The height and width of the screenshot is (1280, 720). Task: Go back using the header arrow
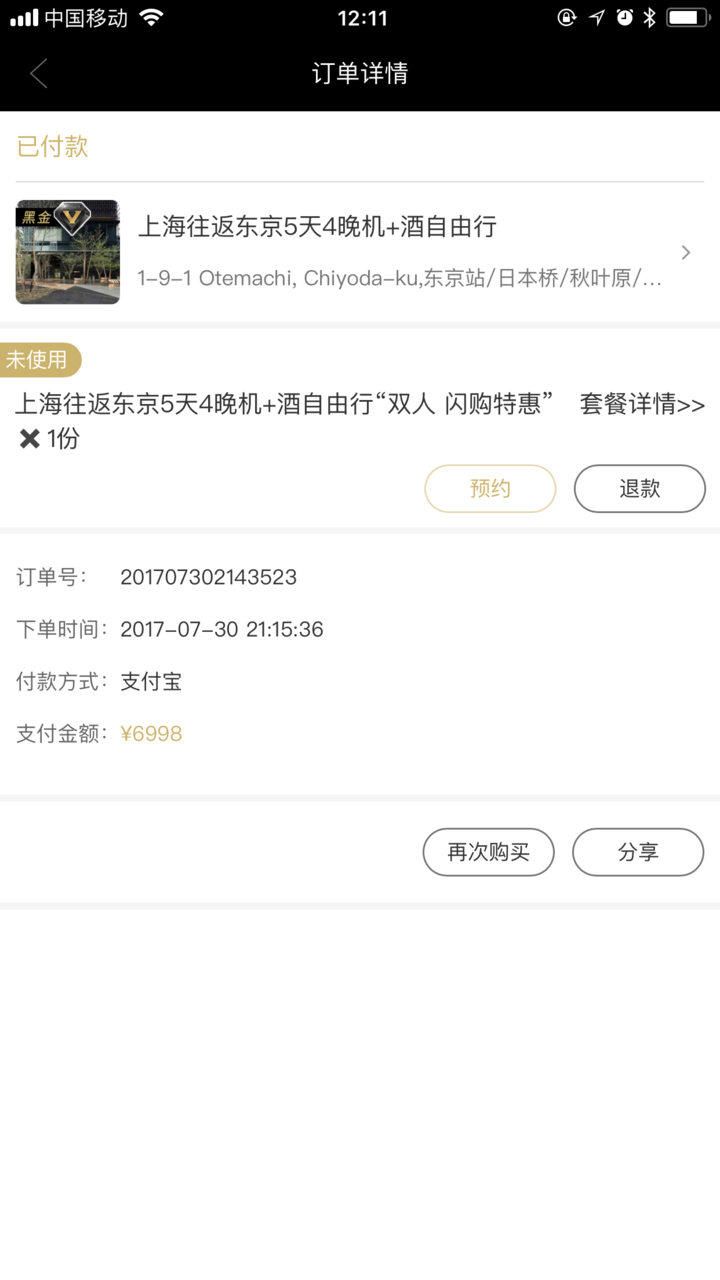(39, 73)
